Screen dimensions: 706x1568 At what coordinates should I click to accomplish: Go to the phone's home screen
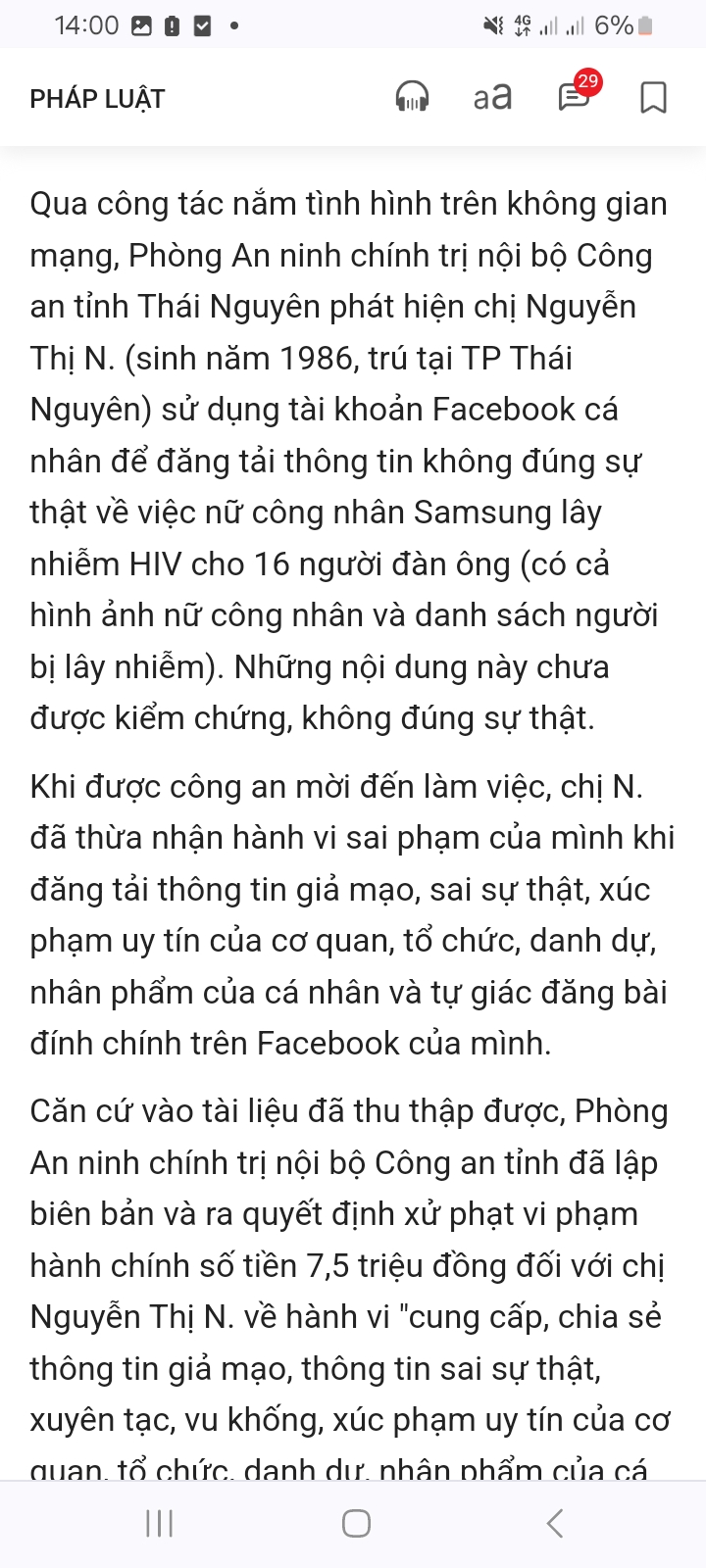point(356,1523)
